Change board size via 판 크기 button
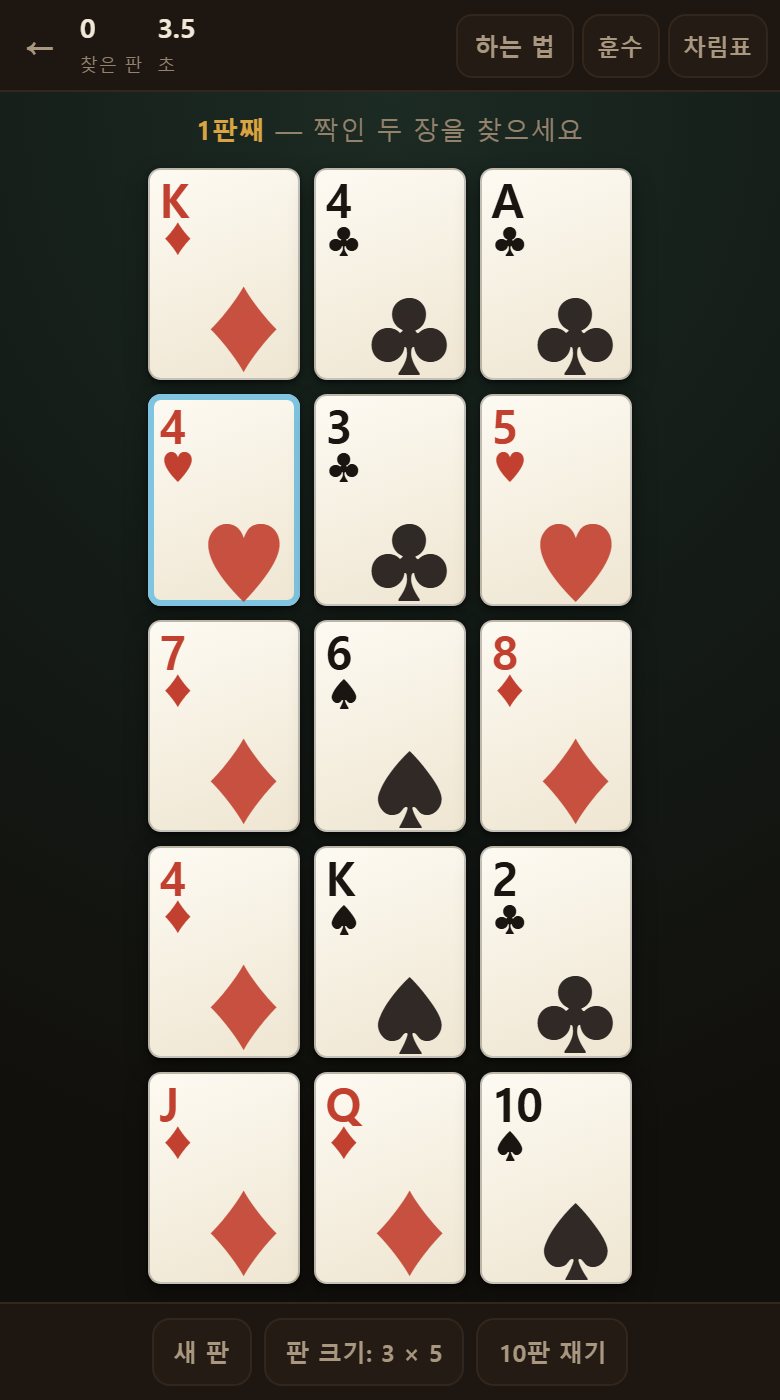Image resolution: width=780 pixels, height=1400 pixels. coord(364,1352)
